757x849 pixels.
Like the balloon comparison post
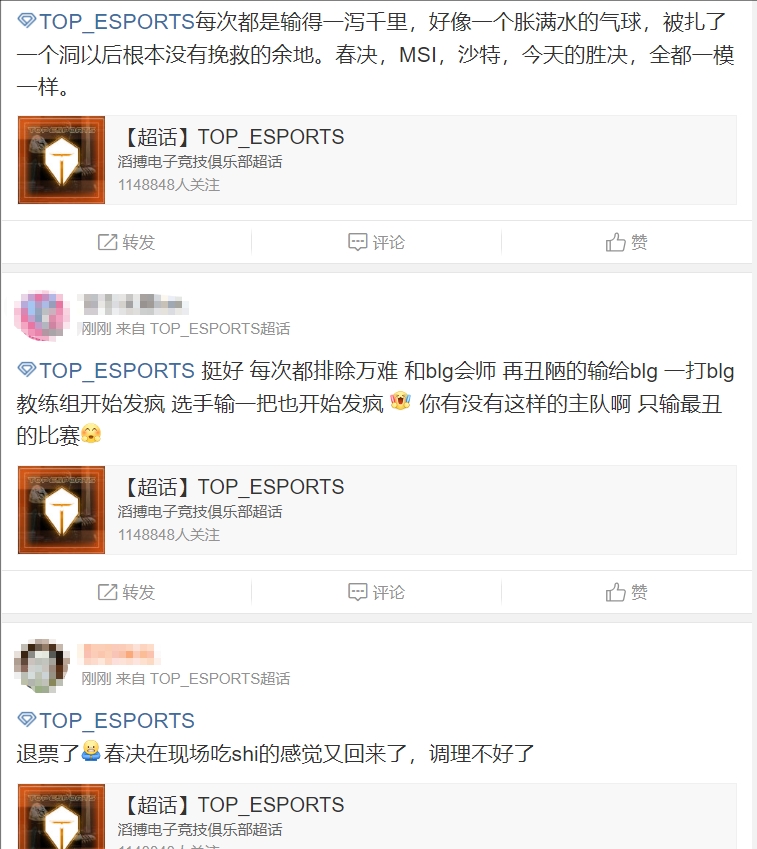[x=627, y=242]
